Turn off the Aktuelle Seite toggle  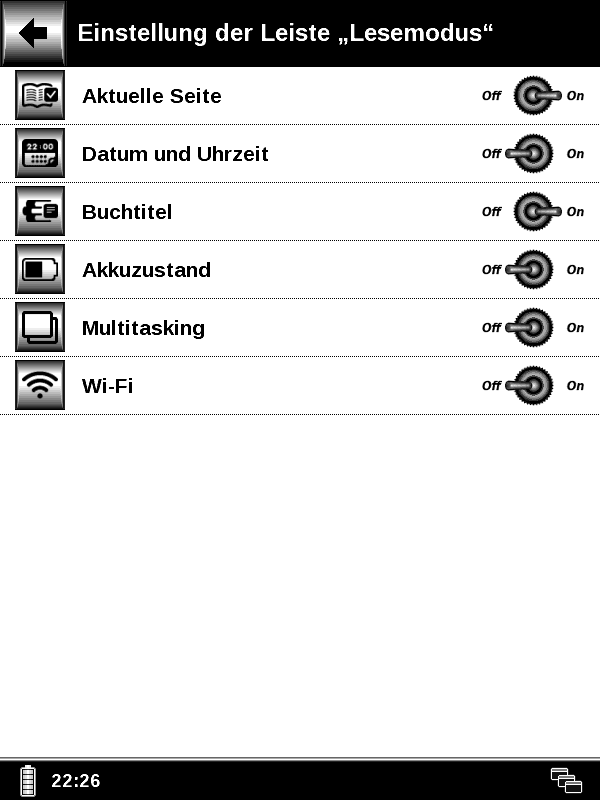(x=534, y=96)
